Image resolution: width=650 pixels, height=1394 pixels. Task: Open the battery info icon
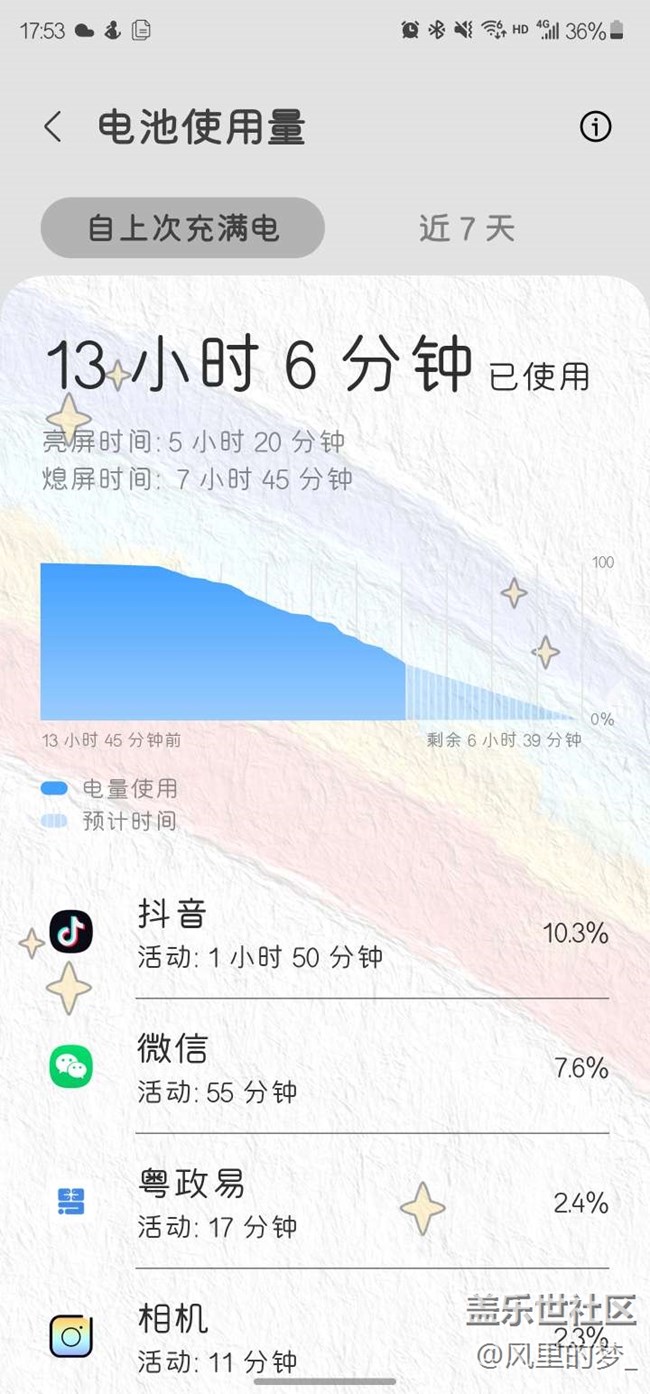595,127
